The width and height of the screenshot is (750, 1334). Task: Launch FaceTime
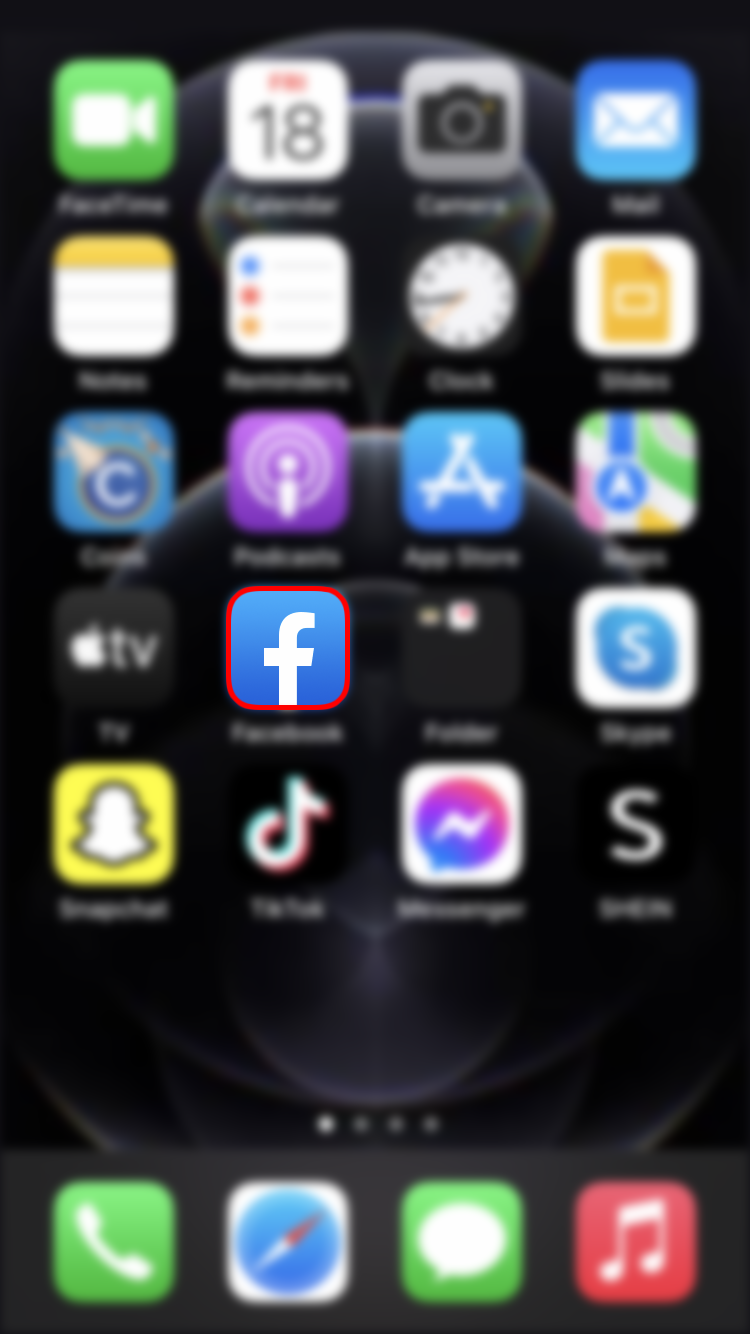tap(114, 119)
